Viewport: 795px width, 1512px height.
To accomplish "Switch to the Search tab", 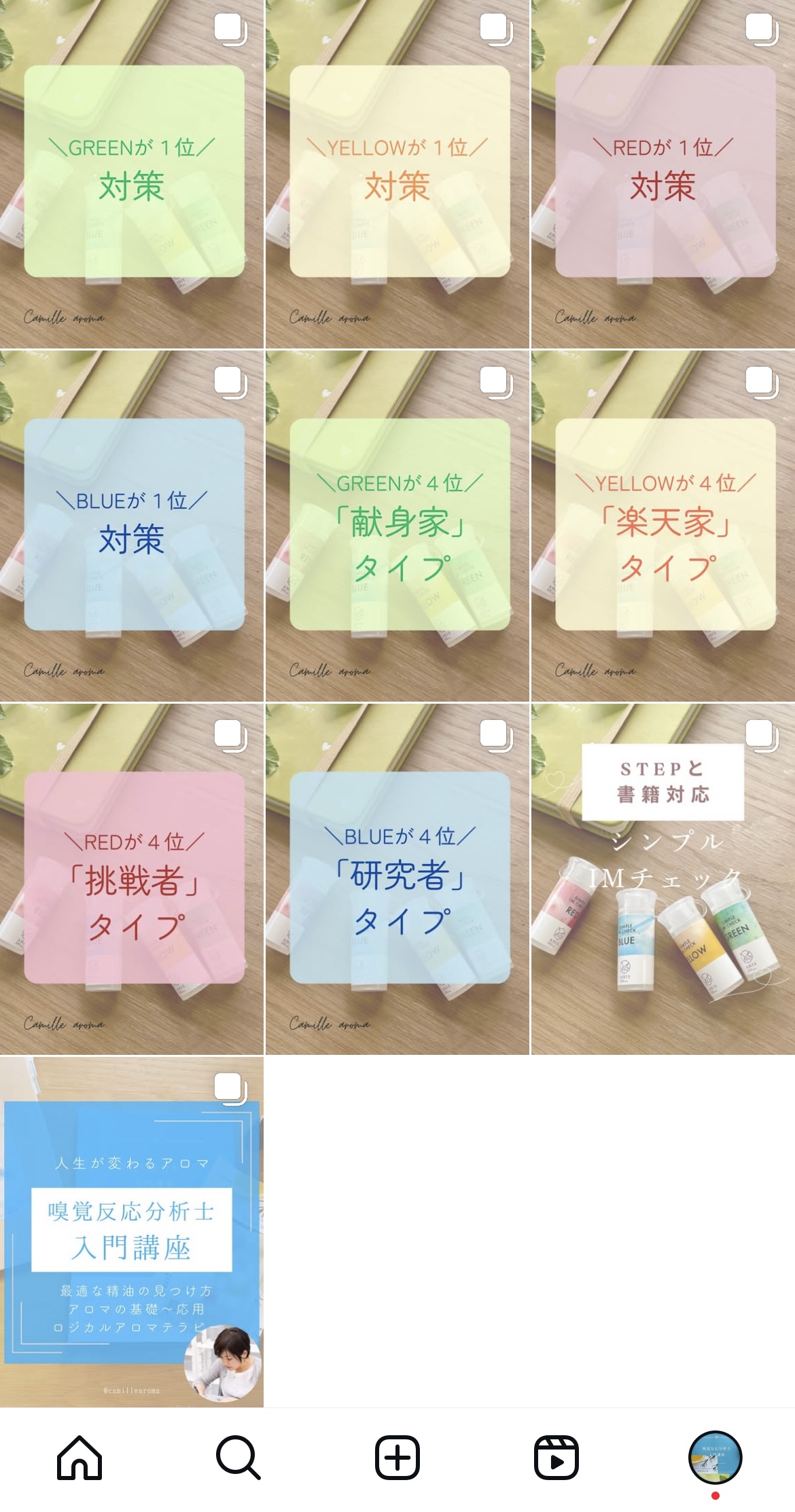I will click(x=238, y=1458).
